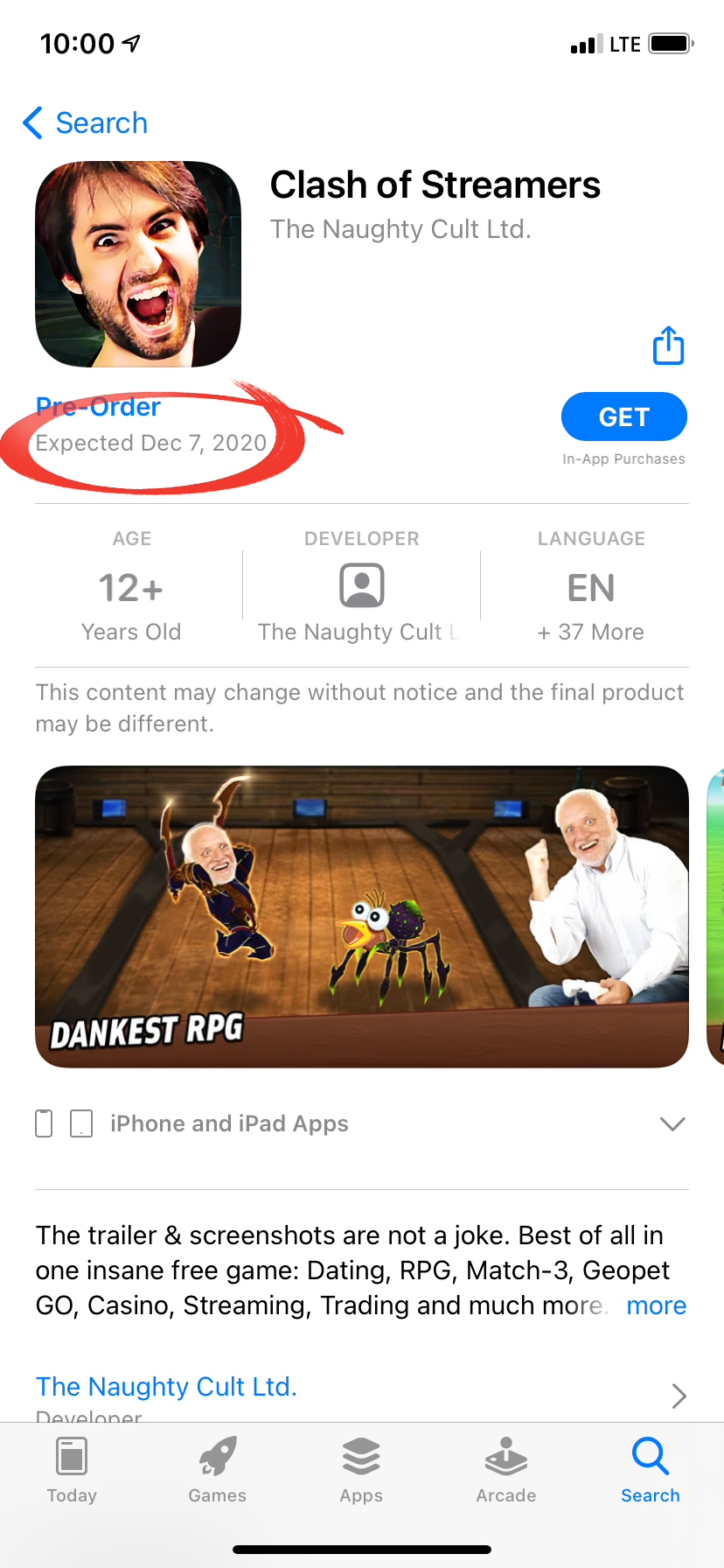Switch to the Arcade tab
This screenshot has height=1568, width=724.
506,1470
